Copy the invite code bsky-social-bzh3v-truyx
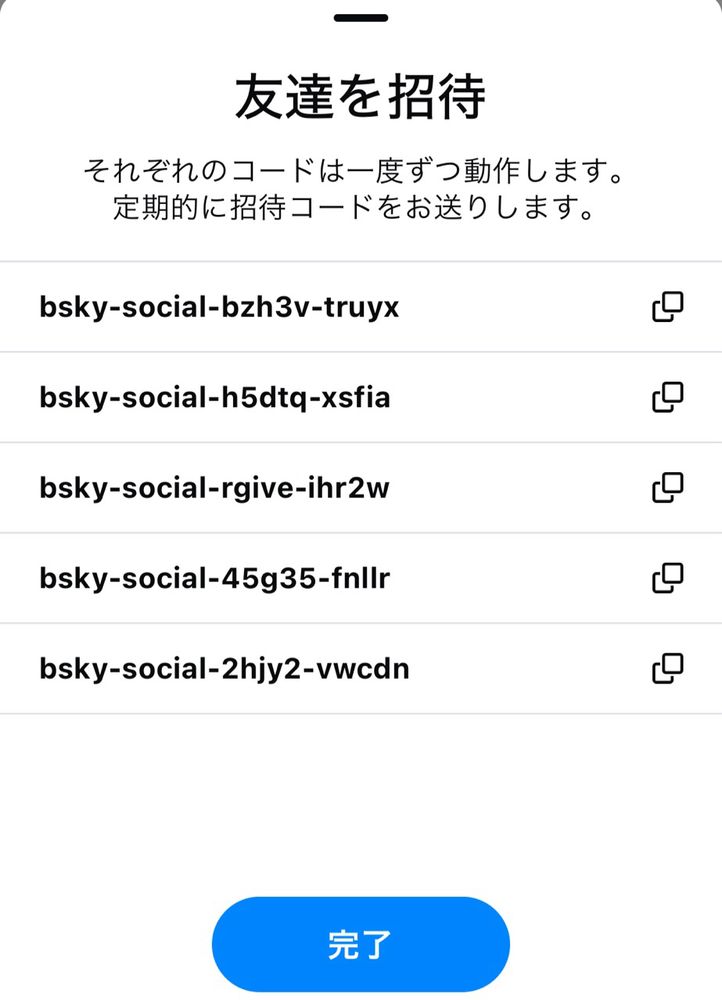 click(x=668, y=307)
